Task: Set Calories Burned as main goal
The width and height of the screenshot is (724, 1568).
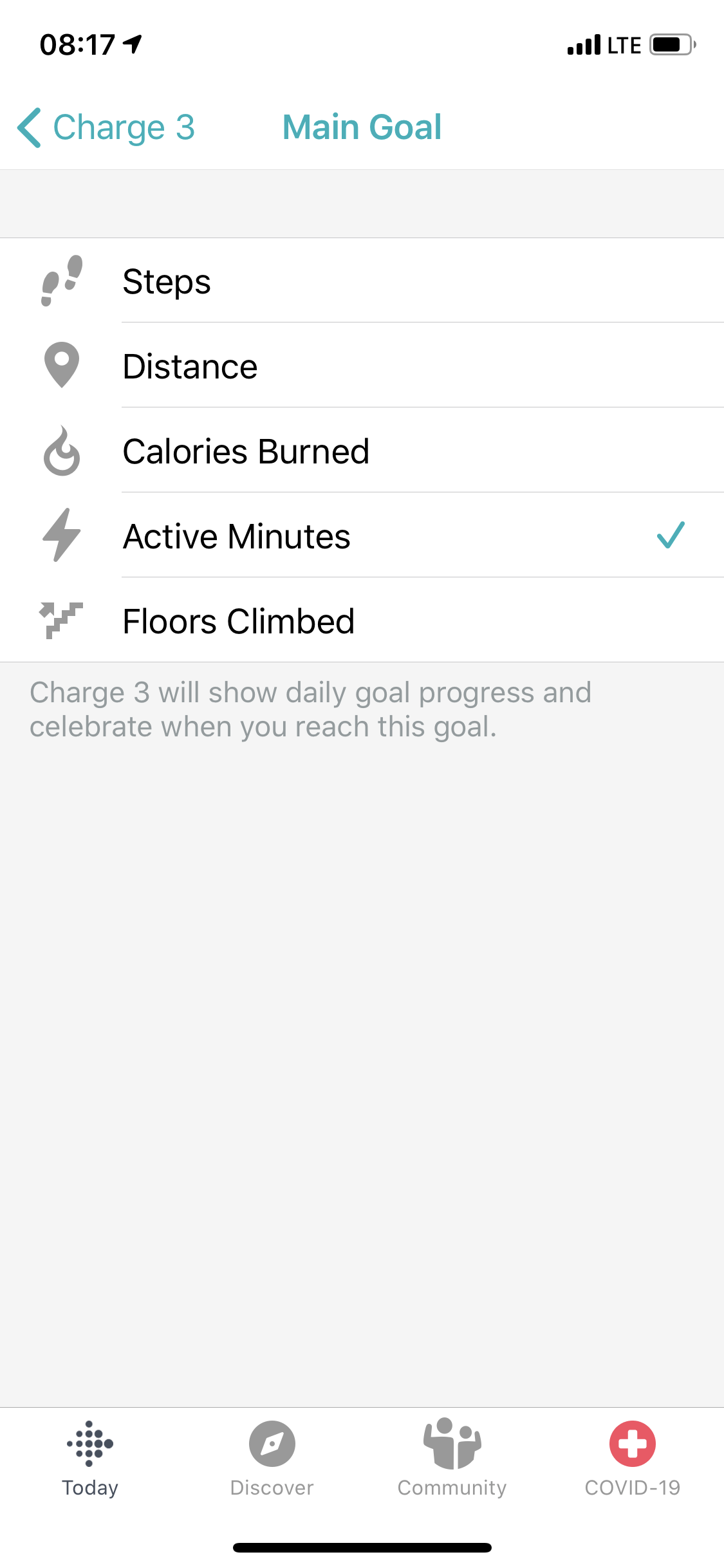Action: click(x=360, y=451)
